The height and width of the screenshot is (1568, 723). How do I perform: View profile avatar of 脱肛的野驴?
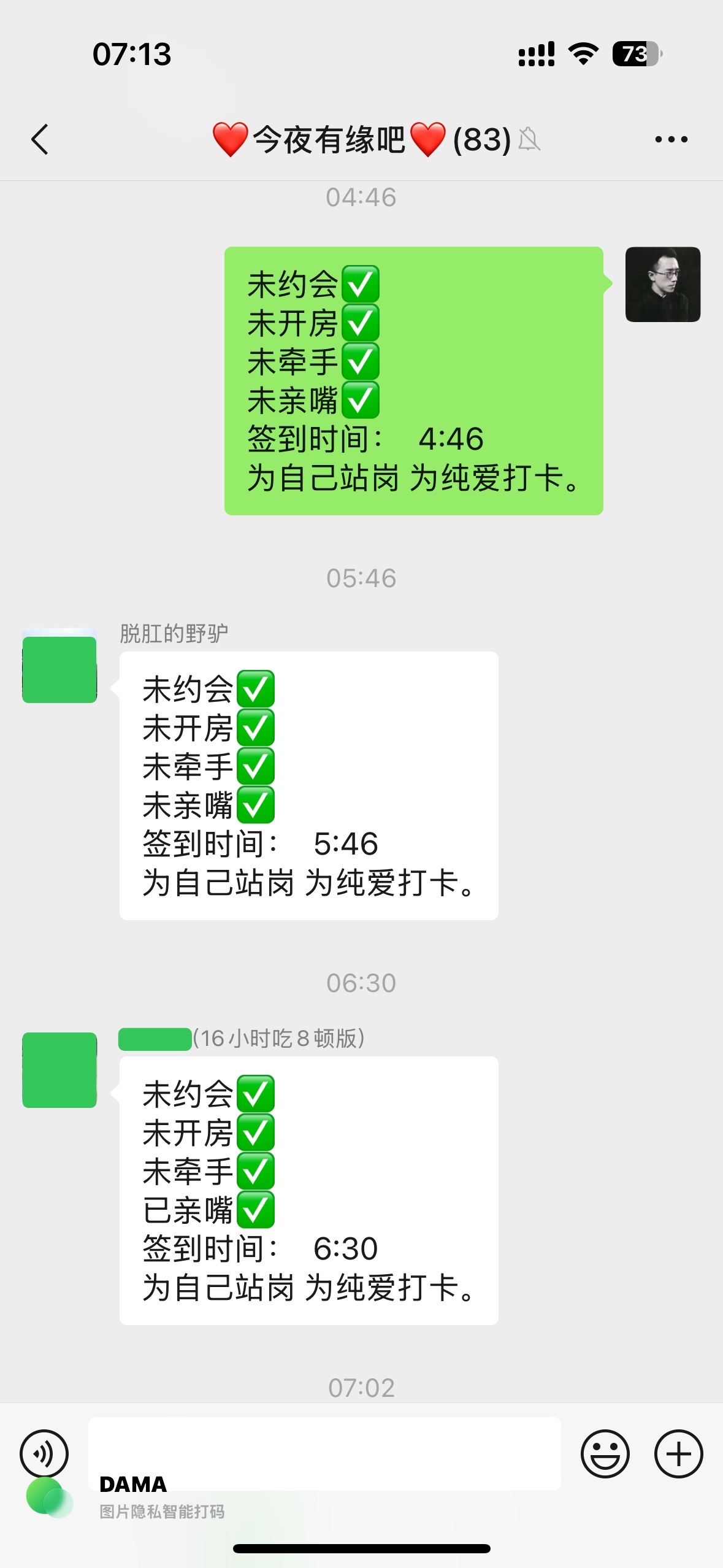coord(59,666)
